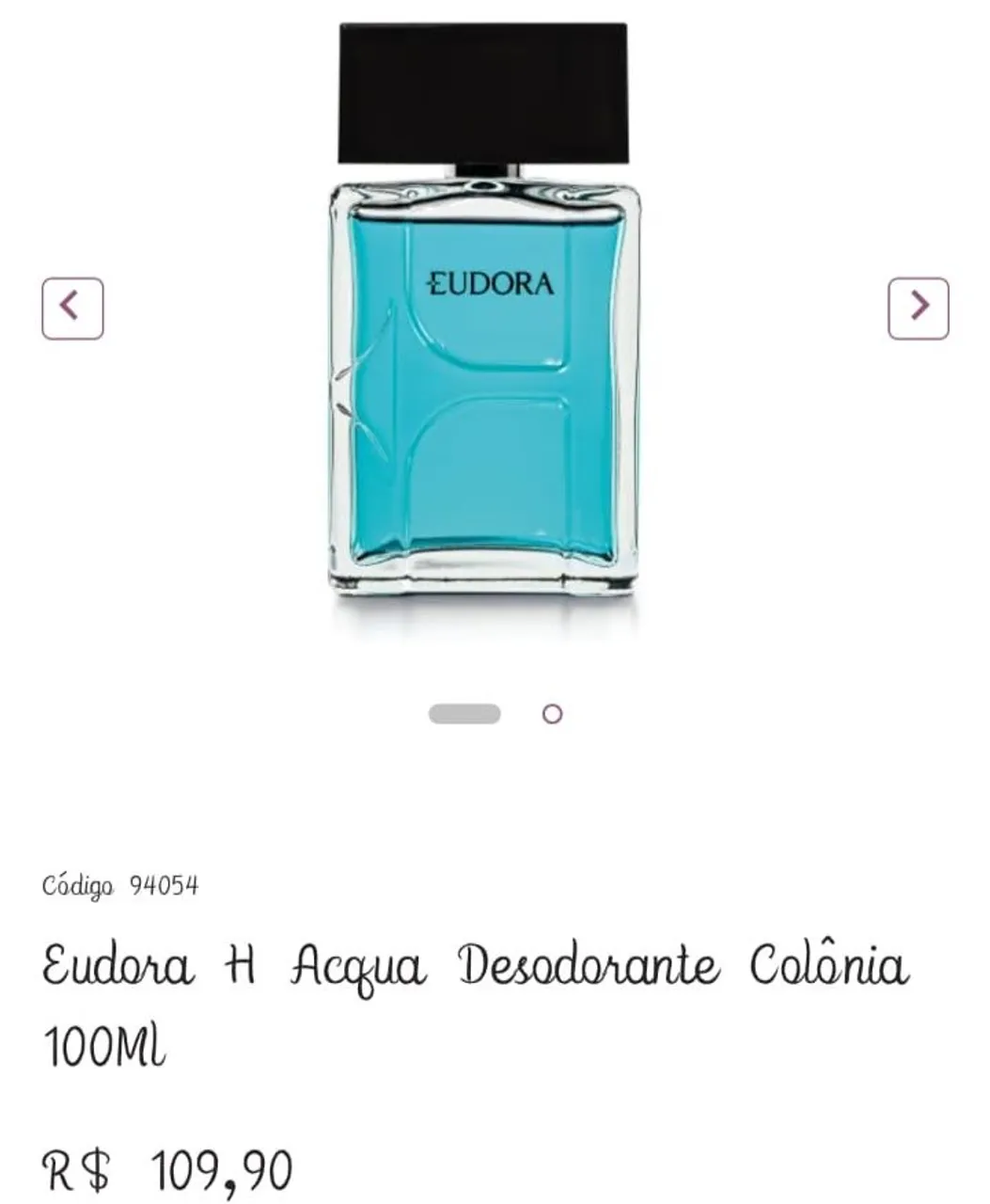The width and height of the screenshot is (990, 1204).
Task: Select the second image indicator dot
Action: (553, 714)
